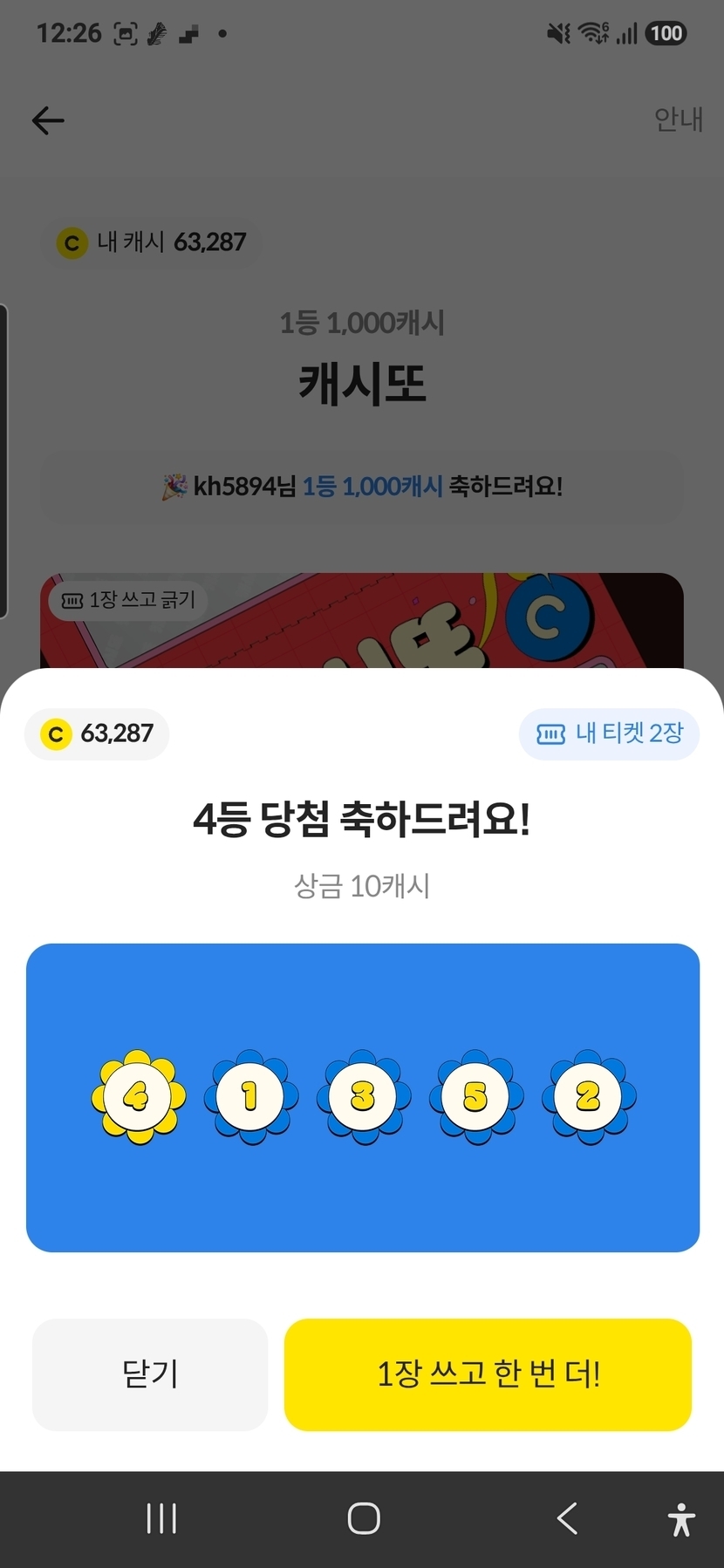Go back with the system navigation back button
This screenshot has height=1568, width=724.
(567, 1518)
